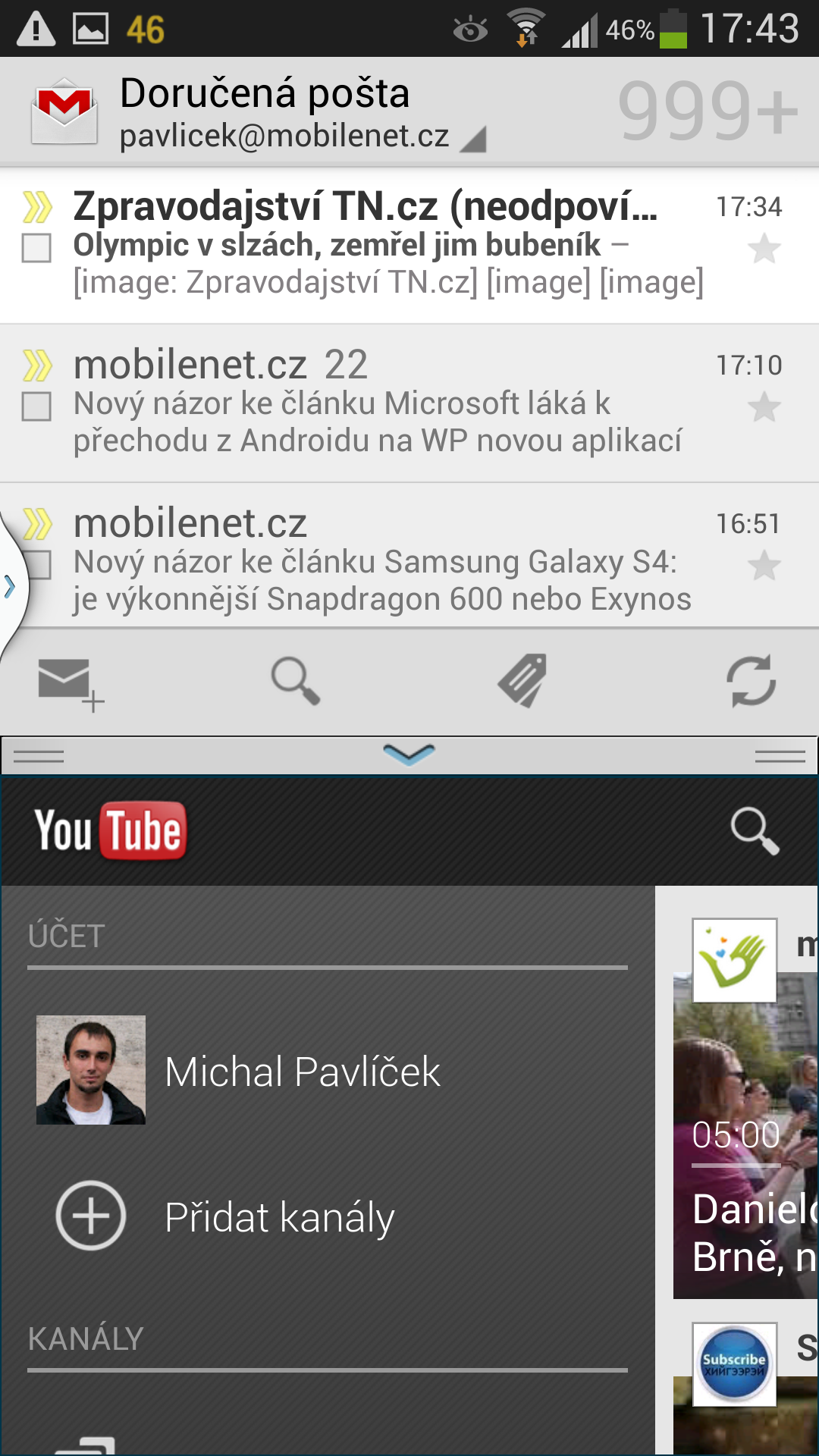819x1456 pixels.
Task: Select checkbox of Zpravodajství TN.cz email
Action: click(x=36, y=248)
